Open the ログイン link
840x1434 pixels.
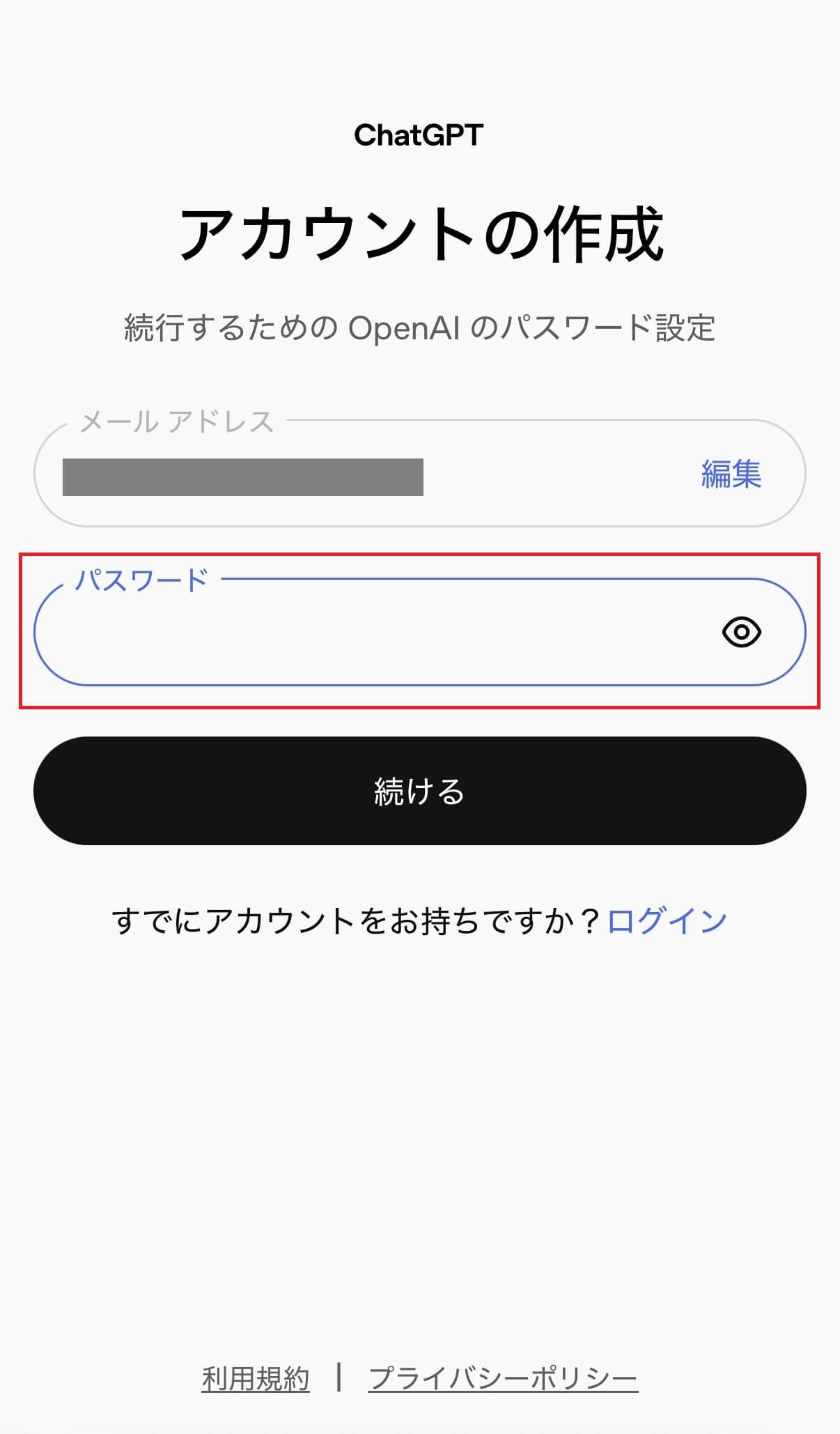click(667, 921)
